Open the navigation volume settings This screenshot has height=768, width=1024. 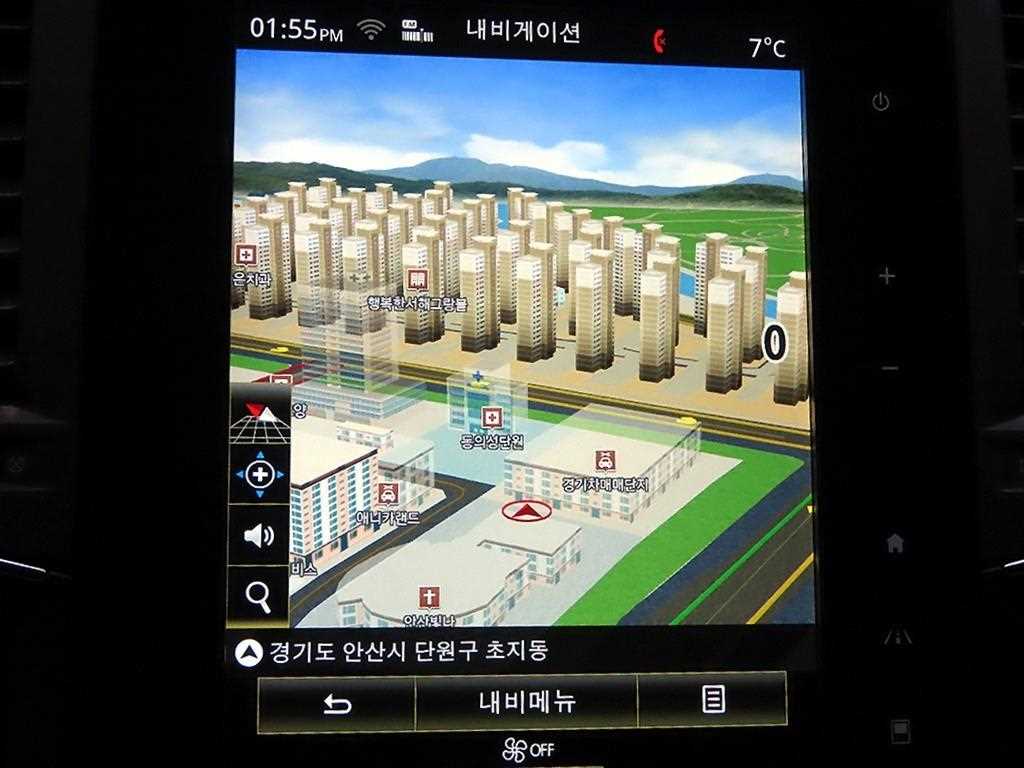pyautogui.click(x=259, y=536)
